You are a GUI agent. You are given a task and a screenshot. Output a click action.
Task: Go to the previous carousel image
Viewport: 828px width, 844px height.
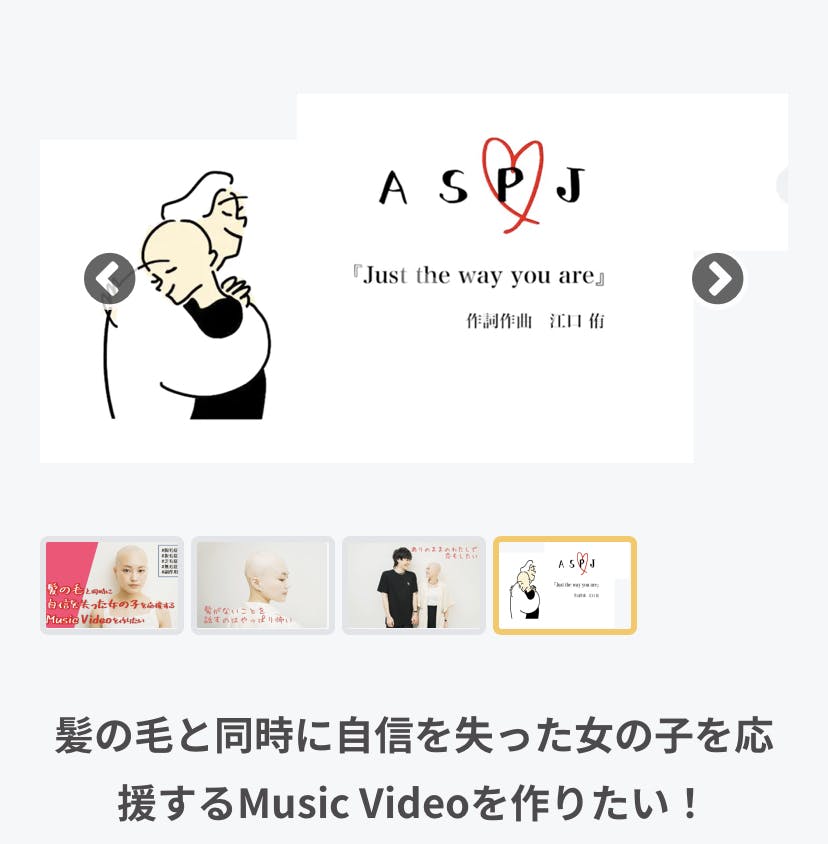[x=109, y=279]
